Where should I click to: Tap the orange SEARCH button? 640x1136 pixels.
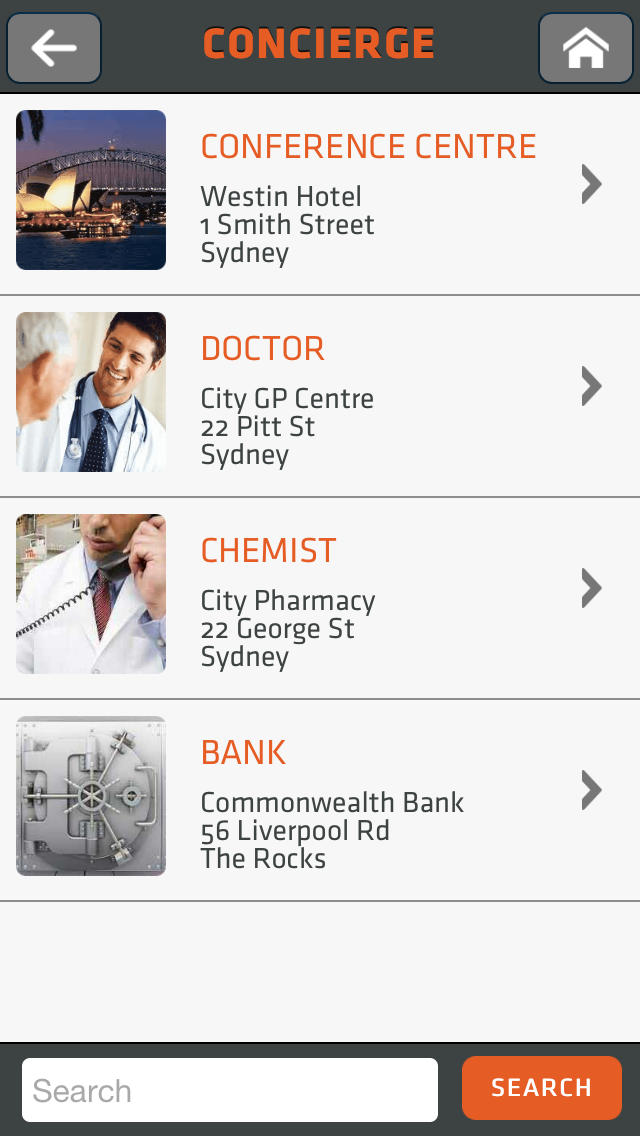[541, 1088]
